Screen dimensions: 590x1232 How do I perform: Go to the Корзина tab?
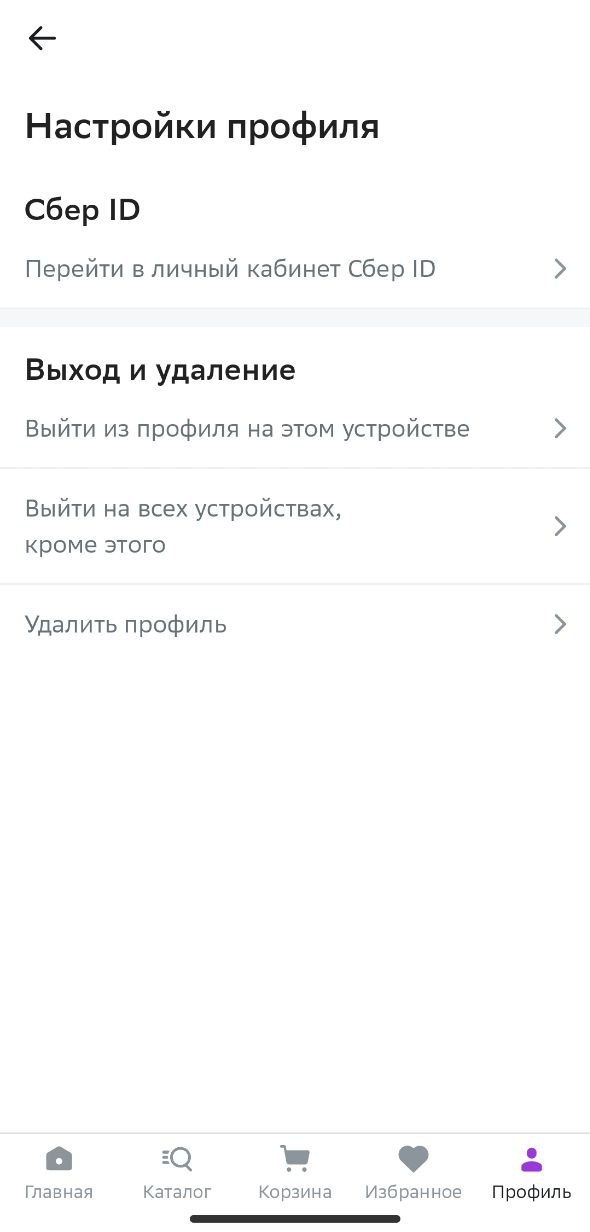tap(295, 1173)
